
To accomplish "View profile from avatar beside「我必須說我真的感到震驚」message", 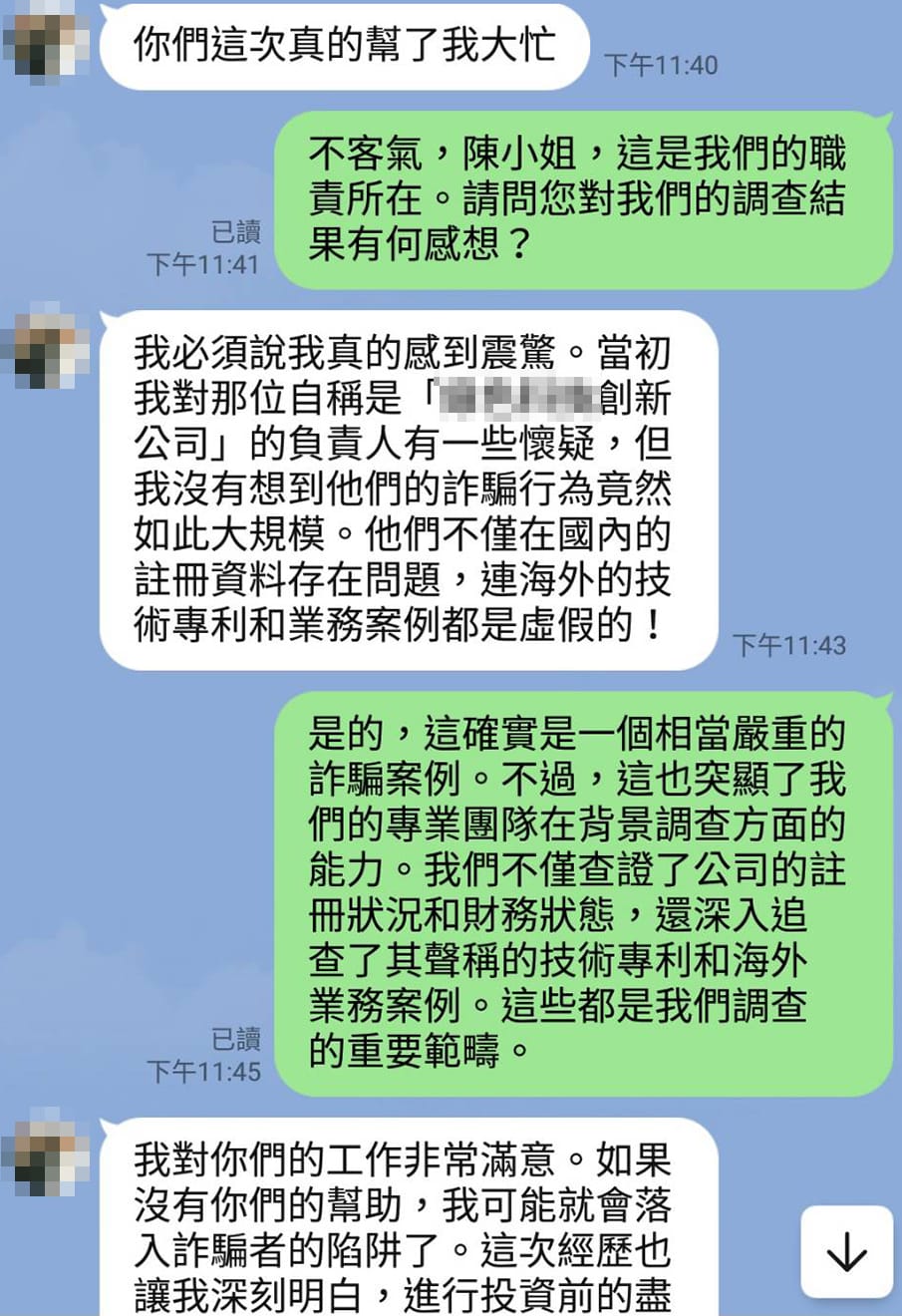I will [x=46, y=345].
